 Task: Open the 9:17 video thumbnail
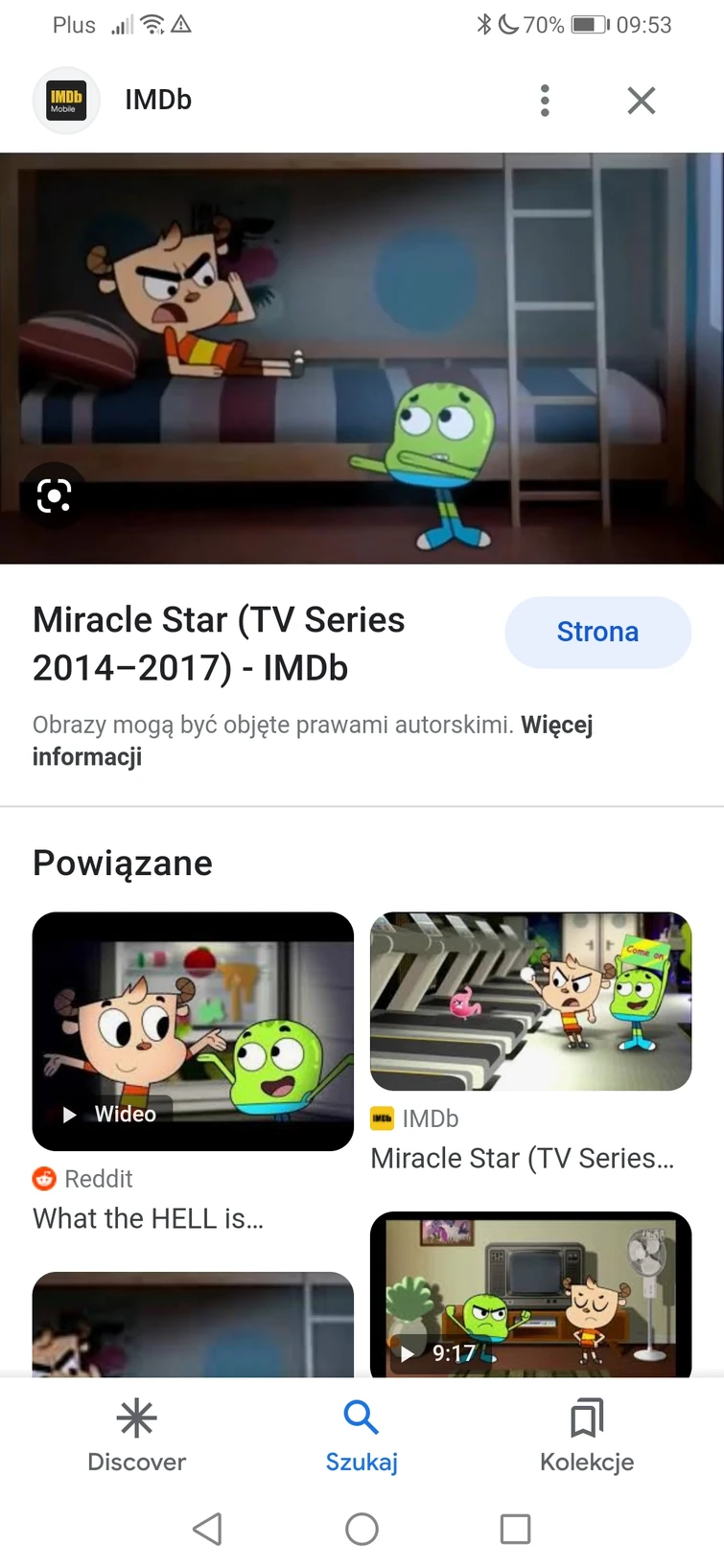coord(530,1294)
